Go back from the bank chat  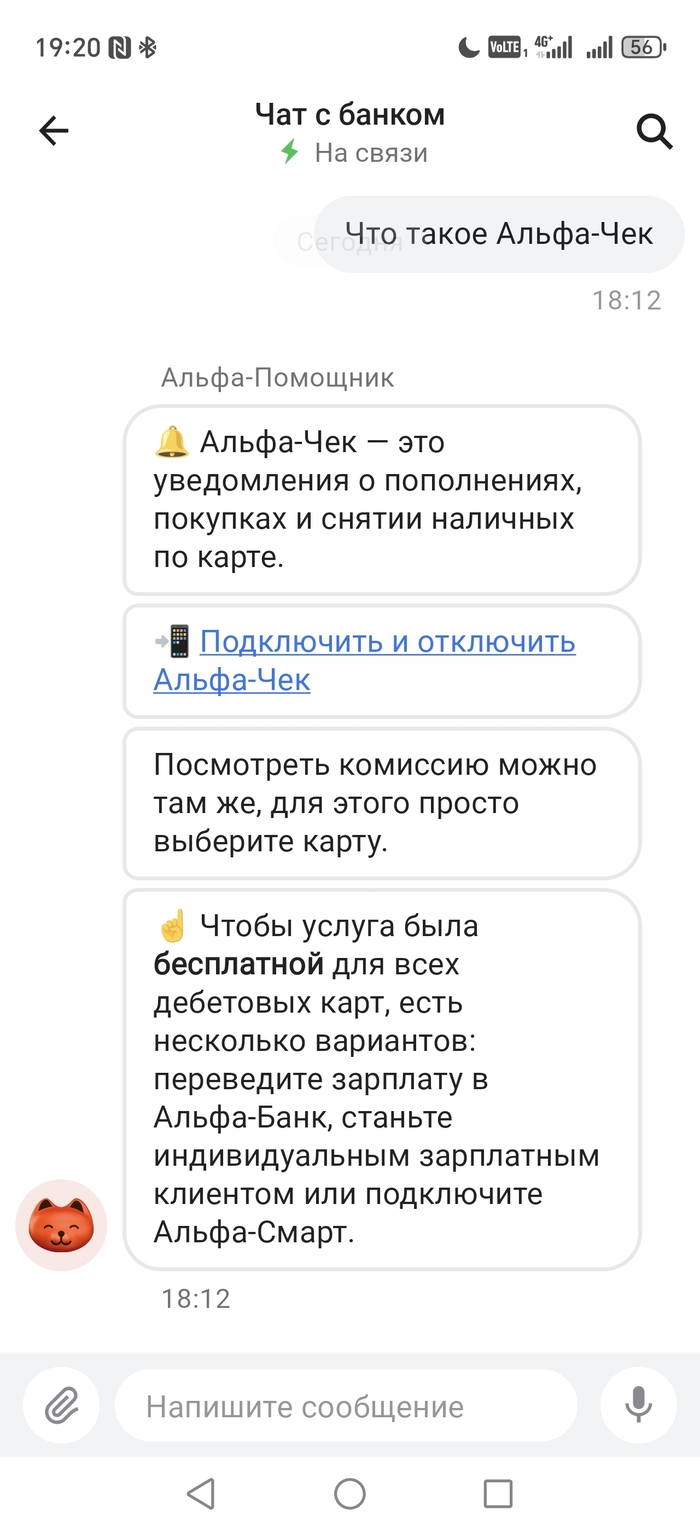click(x=53, y=131)
